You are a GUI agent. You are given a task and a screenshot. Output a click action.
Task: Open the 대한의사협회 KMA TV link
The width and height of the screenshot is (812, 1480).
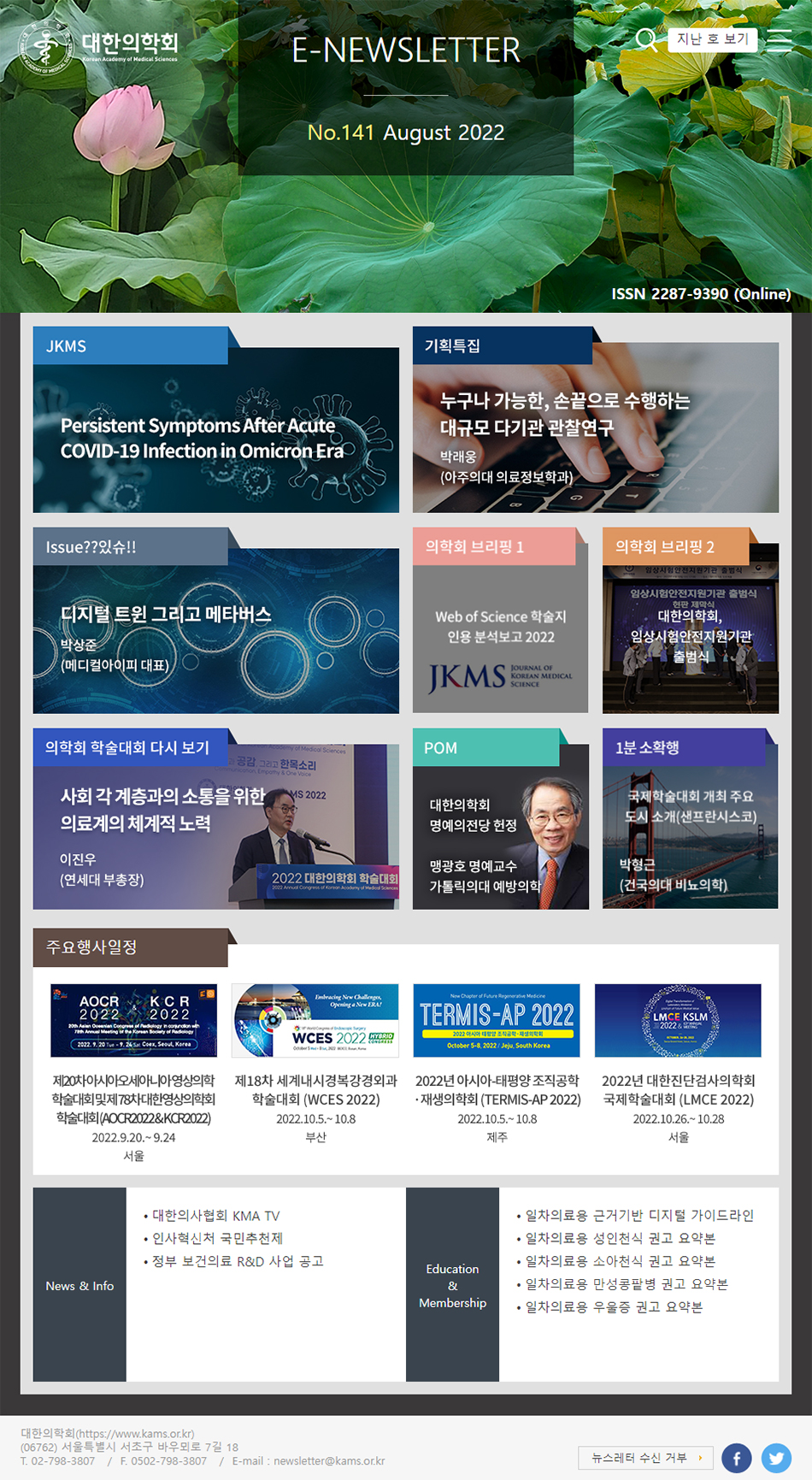[x=215, y=1216]
